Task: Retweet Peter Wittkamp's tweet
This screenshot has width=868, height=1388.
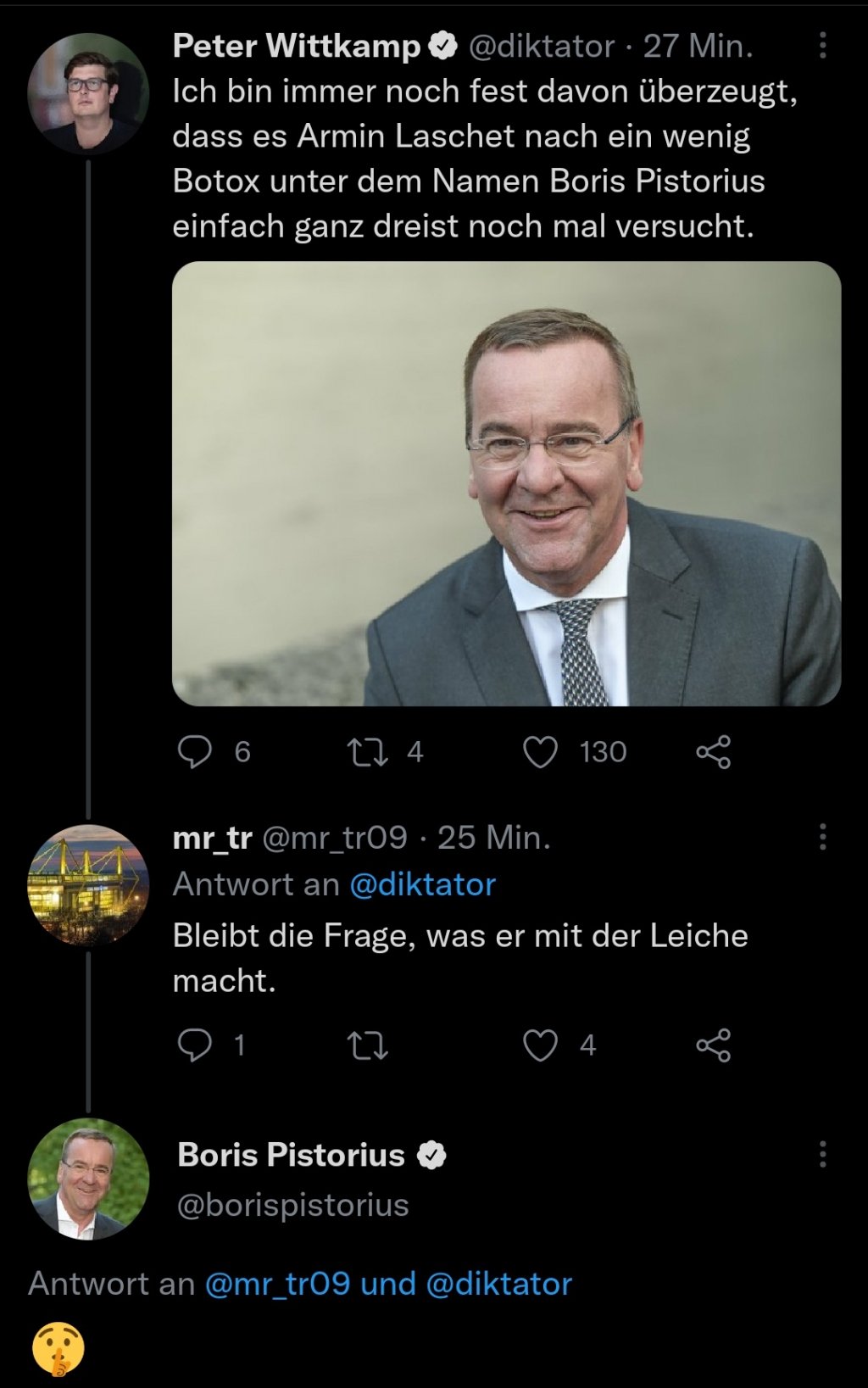Action: (368, 752)
